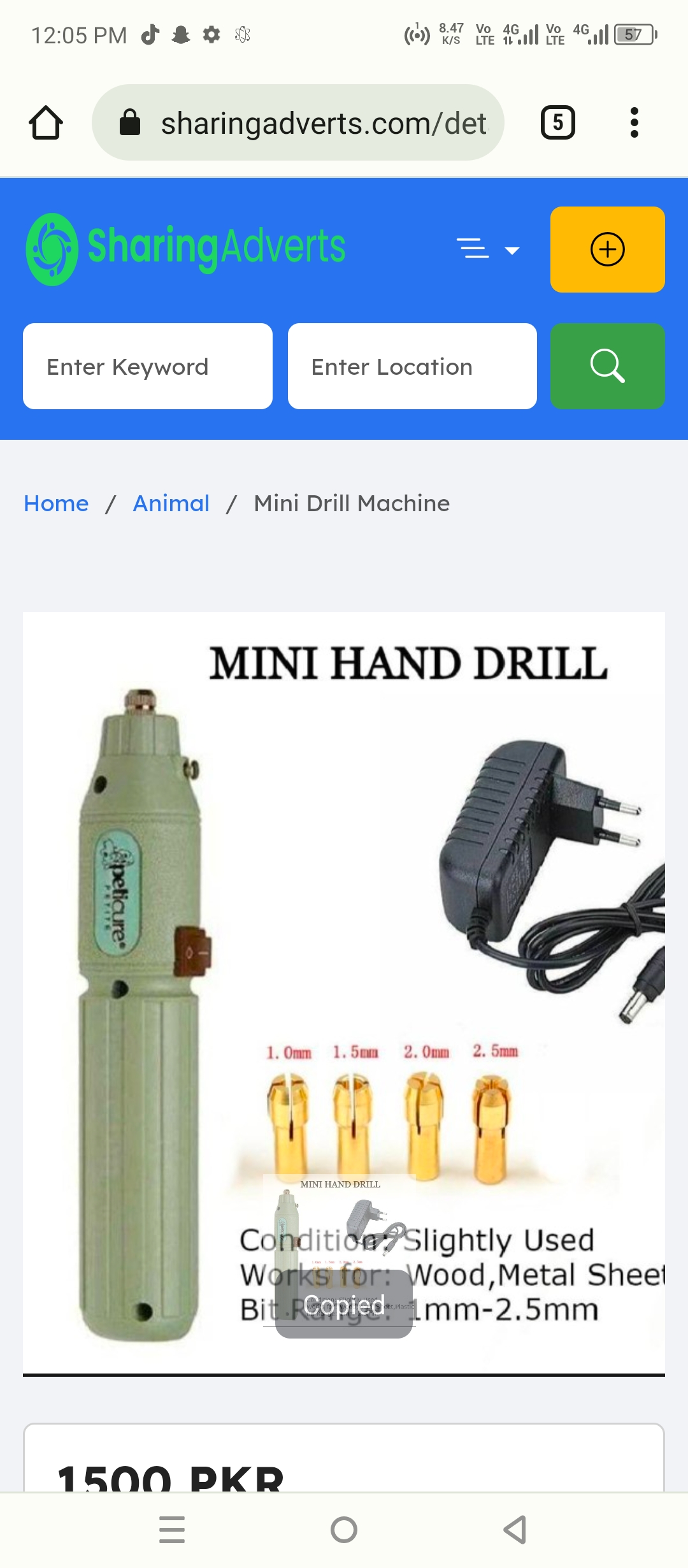Go back using the system back button
This screenshot has height=1568, width=688.
(515, 1530)
